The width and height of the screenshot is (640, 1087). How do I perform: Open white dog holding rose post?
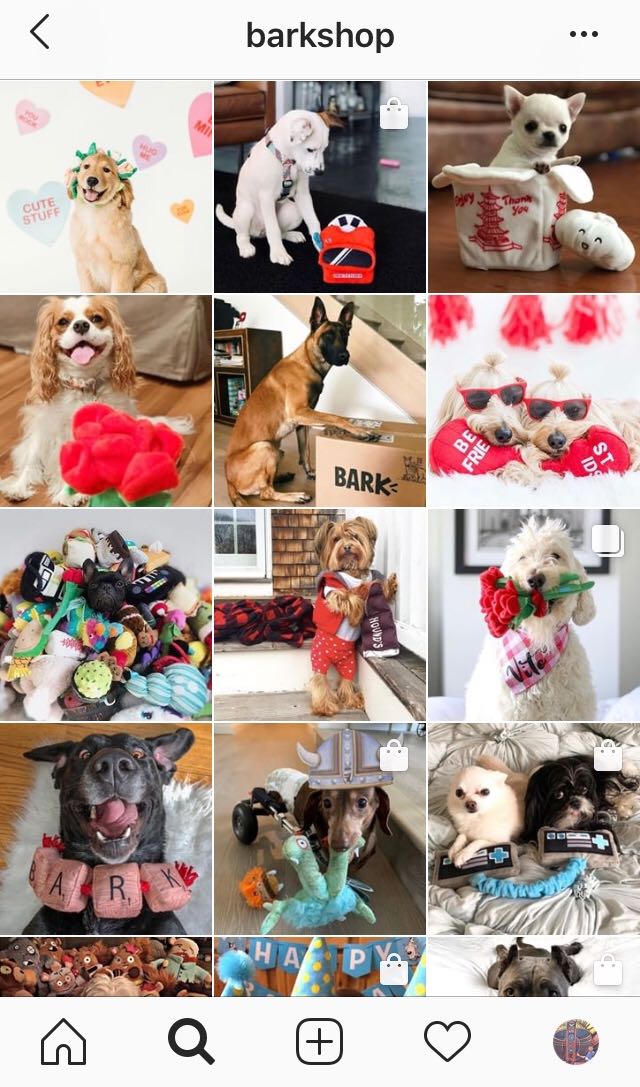(x=534, y=615)
